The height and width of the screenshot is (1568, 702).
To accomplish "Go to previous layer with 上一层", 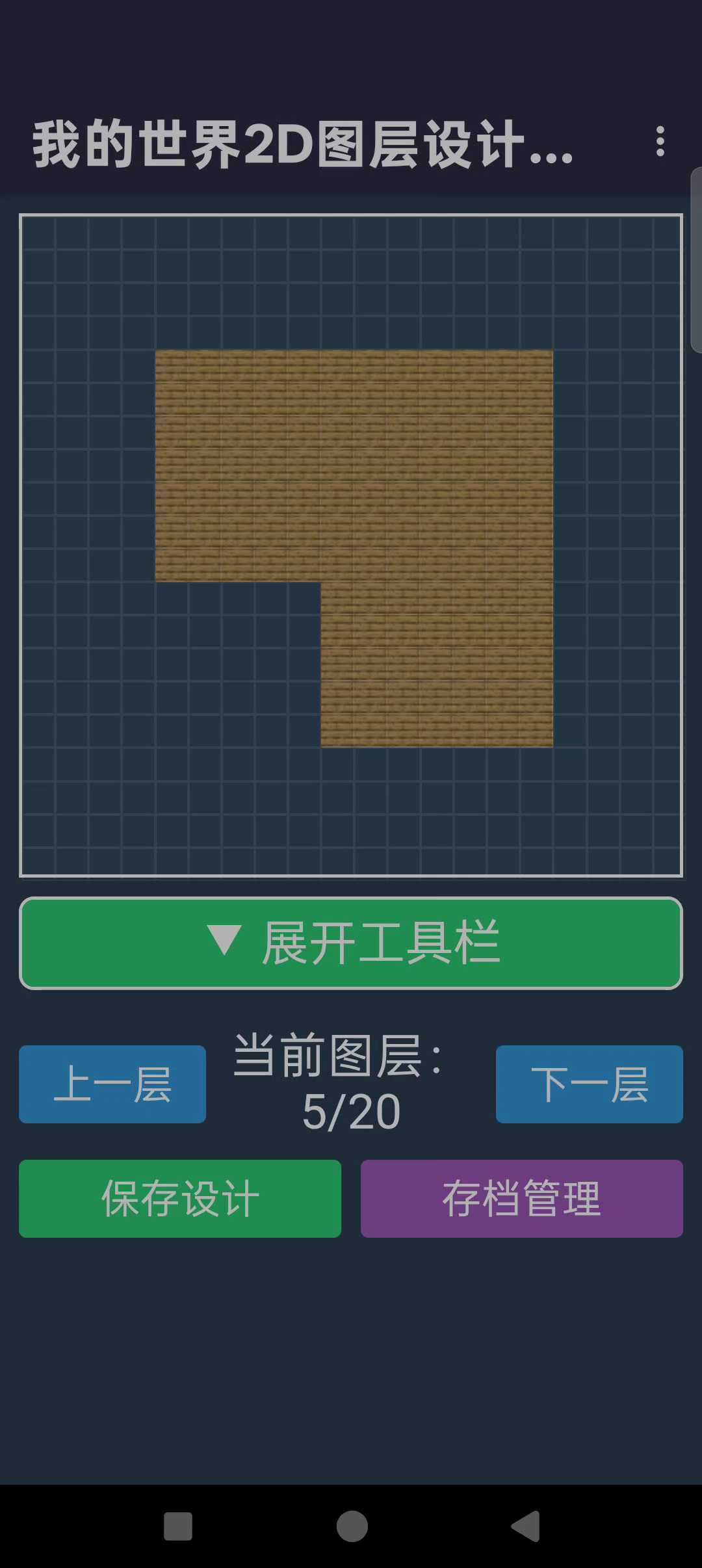I will click(112, 1084).
